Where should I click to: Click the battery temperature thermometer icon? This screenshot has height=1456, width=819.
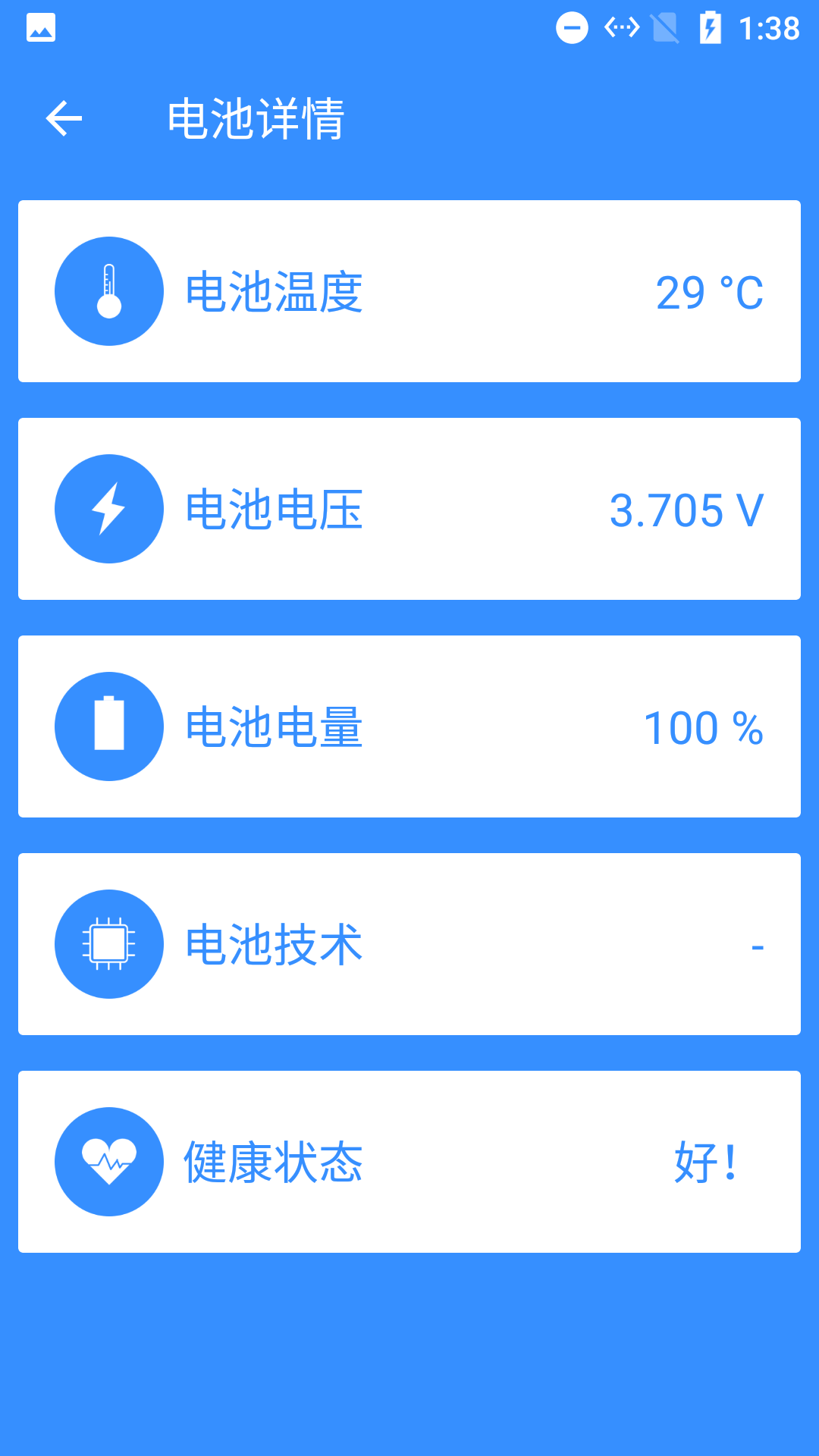click(108, 290)
